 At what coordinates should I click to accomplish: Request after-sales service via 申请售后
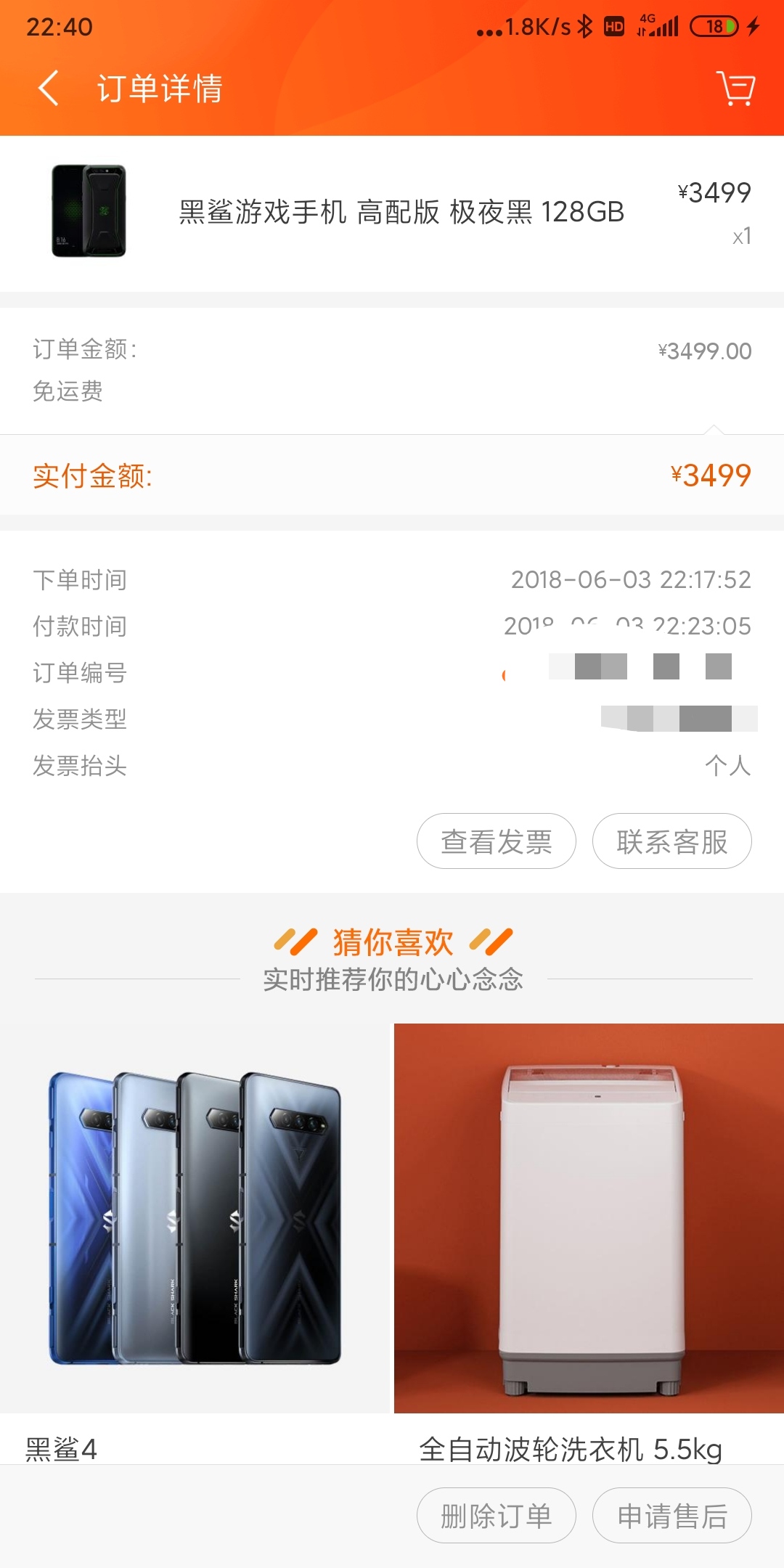tap(672, 1516)
